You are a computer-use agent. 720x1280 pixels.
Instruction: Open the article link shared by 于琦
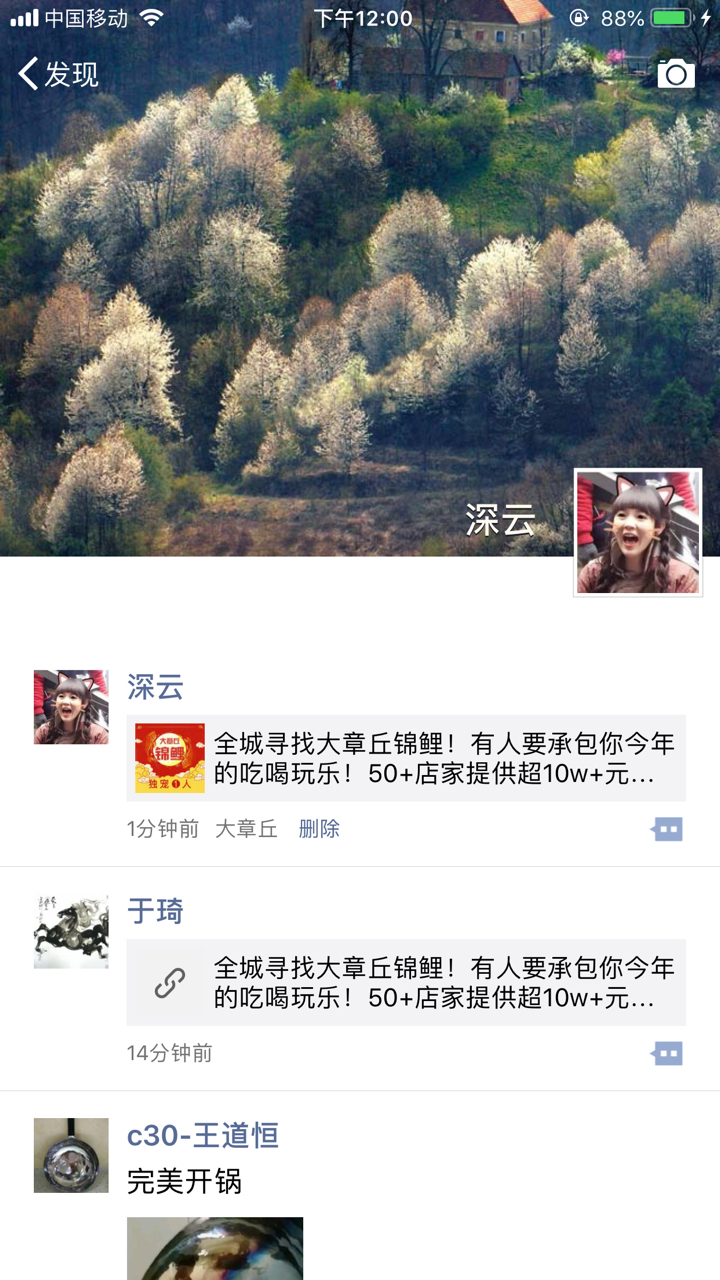click(406, 982)
